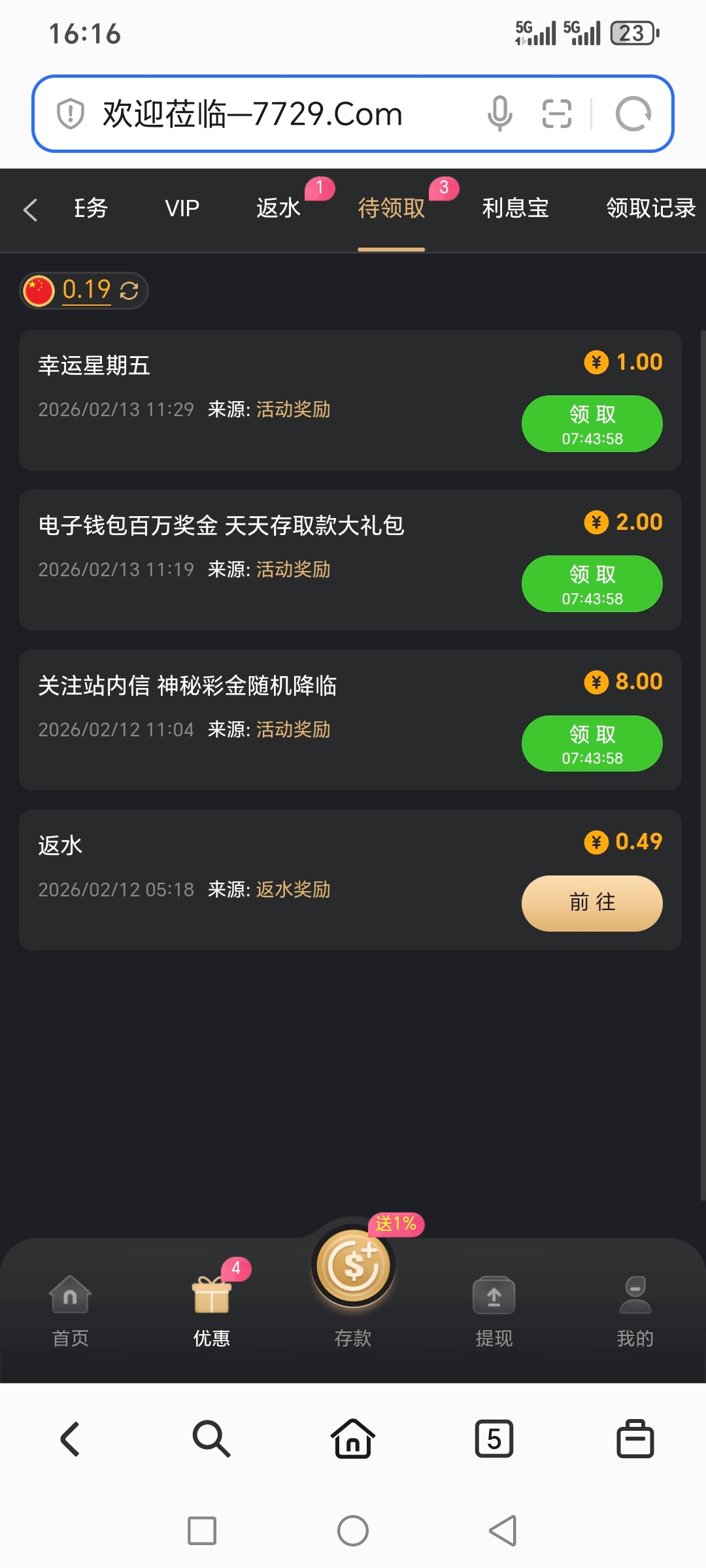Tap 前往 on the 返水 reward

[x=592, y=903]
